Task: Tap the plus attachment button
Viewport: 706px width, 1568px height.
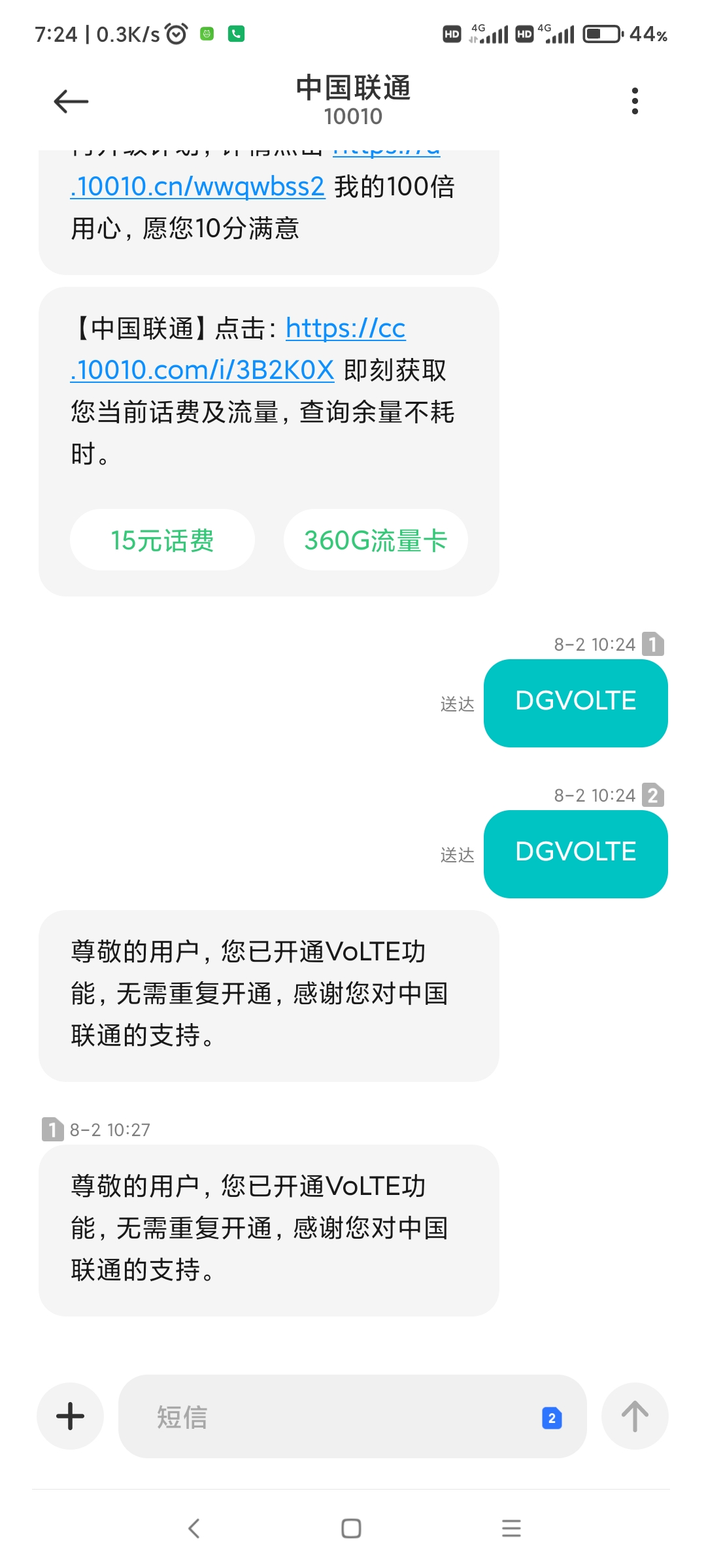Action: pyautogui.click(x=70, y=1416)
